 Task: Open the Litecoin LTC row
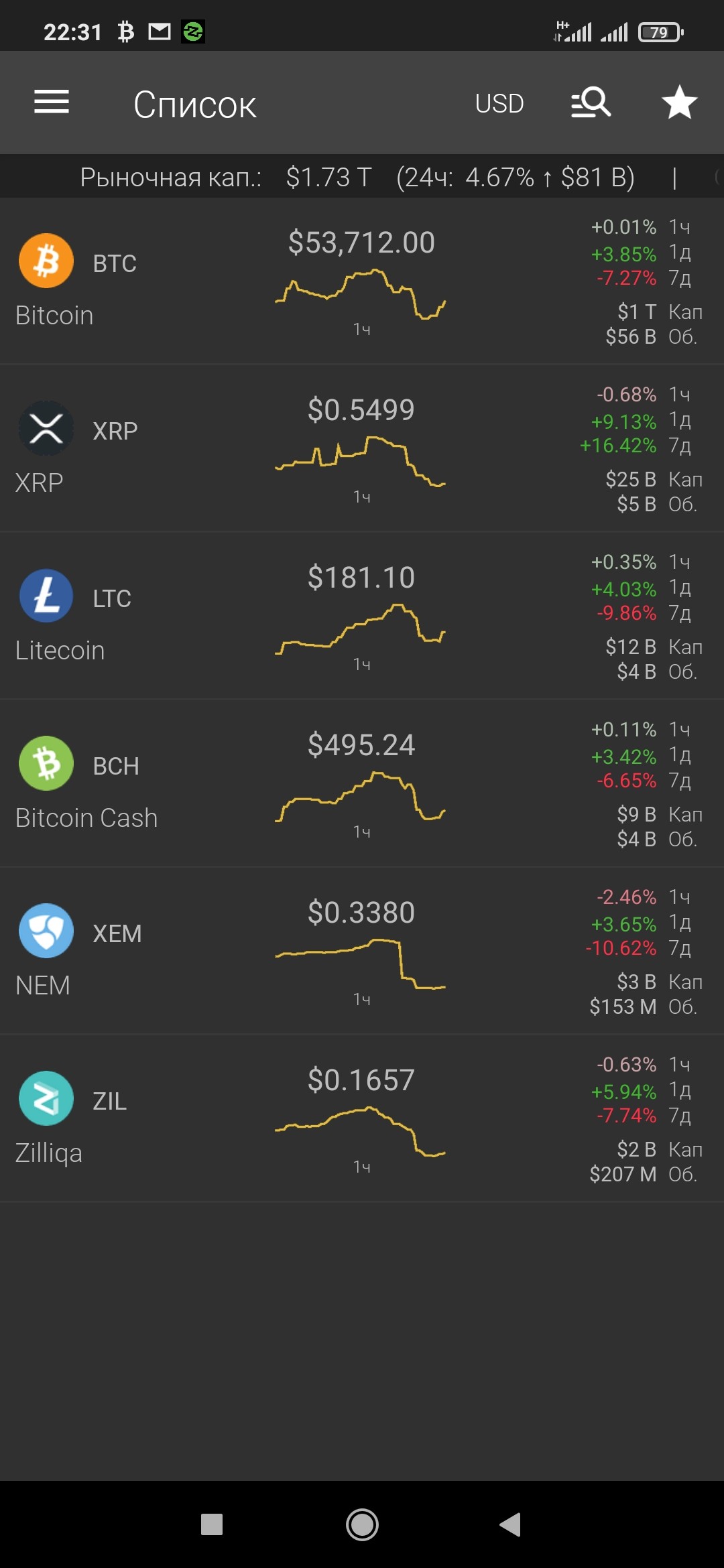pyautogui.click(x=362, y=616)
